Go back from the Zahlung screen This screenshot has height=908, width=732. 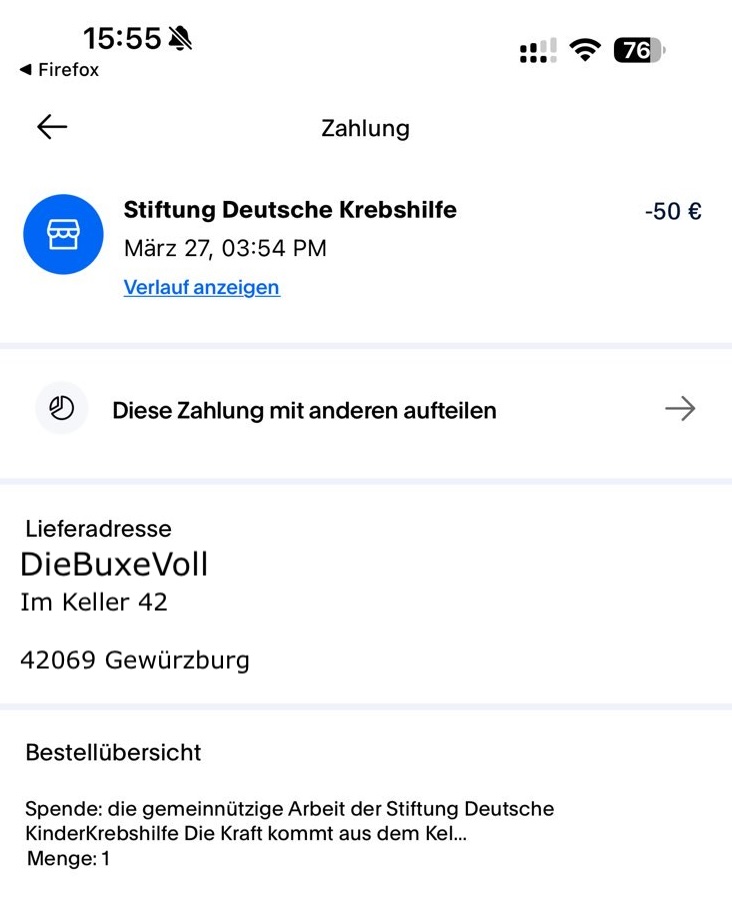(x=52, y=127)
